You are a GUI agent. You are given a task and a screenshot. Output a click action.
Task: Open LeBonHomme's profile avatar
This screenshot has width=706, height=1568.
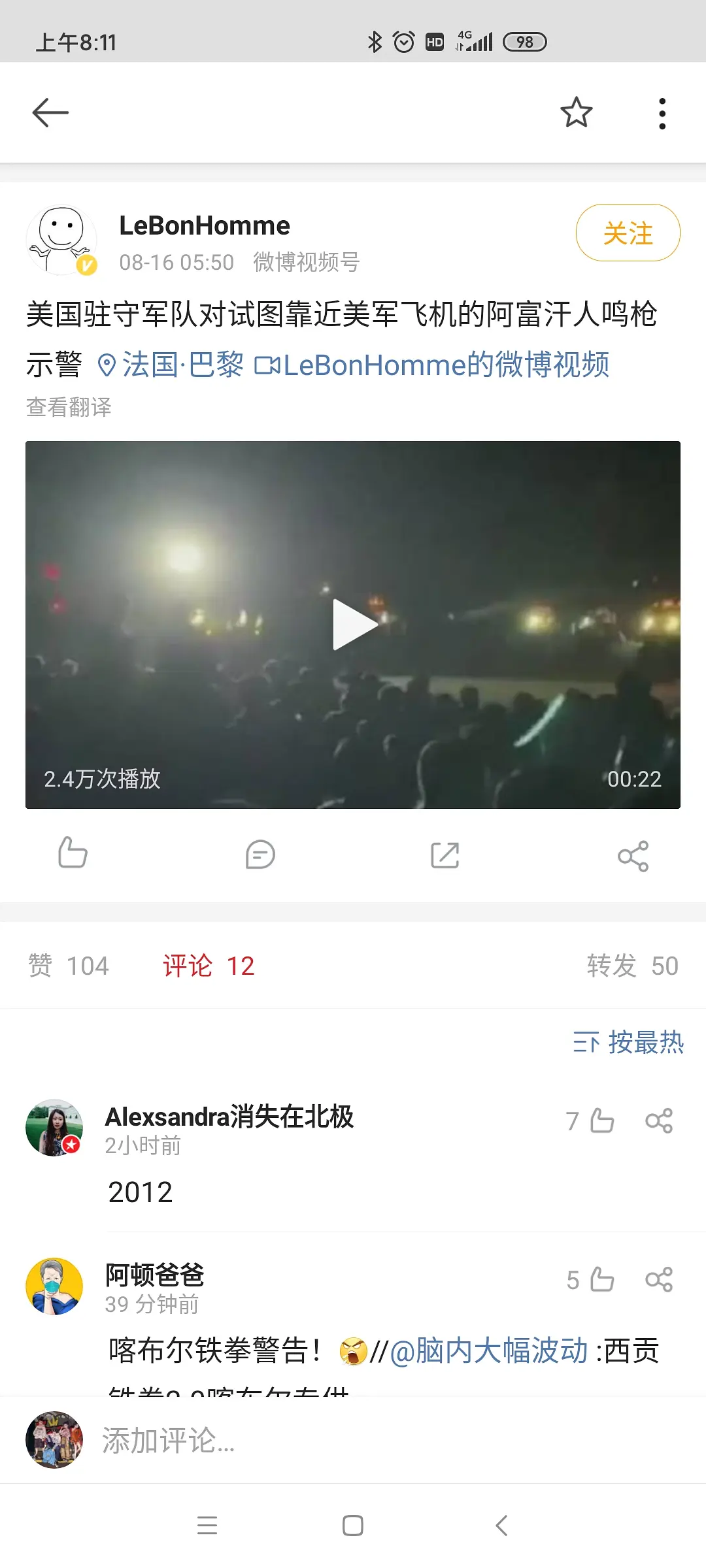(x=61, y=240)
